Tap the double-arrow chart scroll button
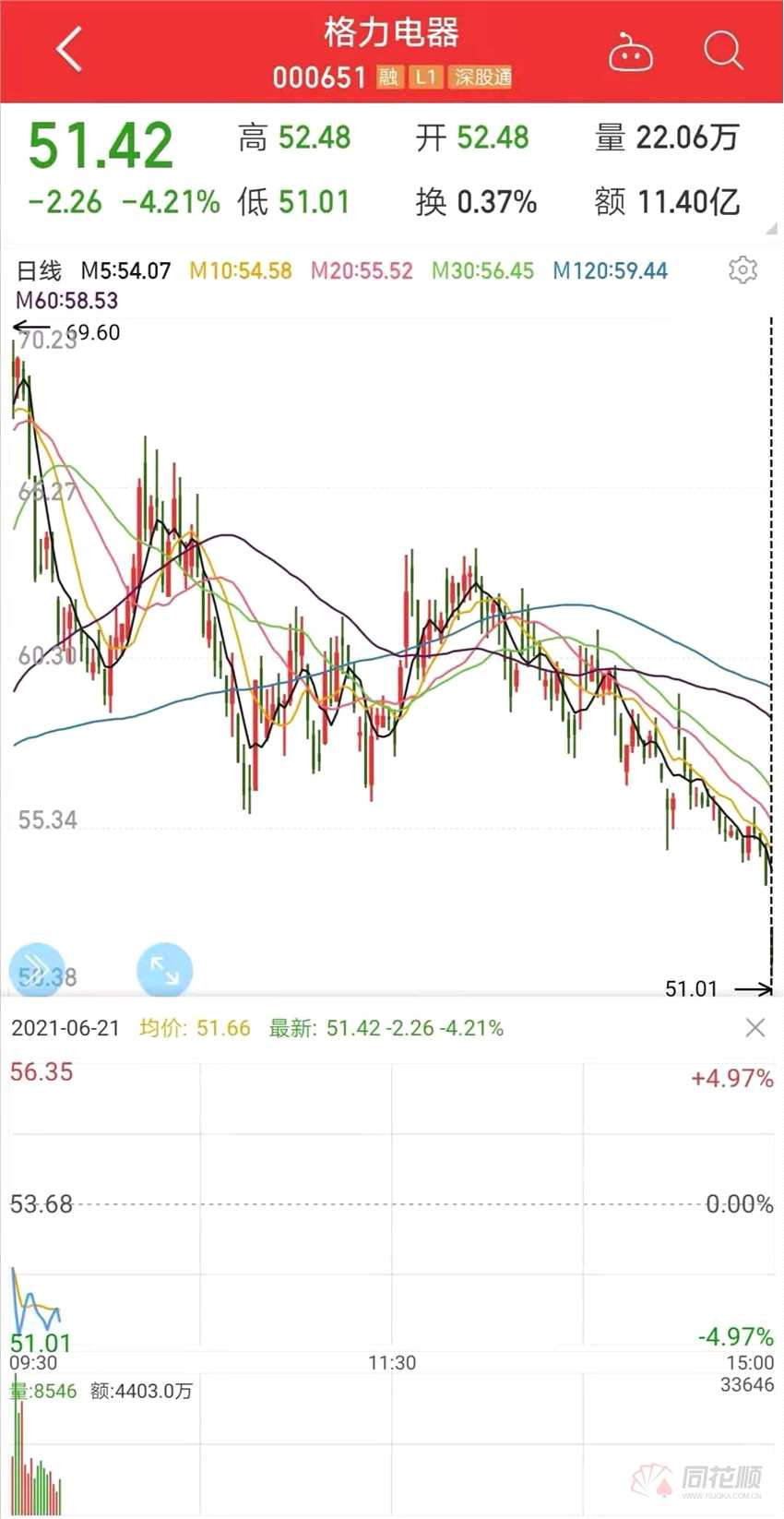 [x=37, y=970]
